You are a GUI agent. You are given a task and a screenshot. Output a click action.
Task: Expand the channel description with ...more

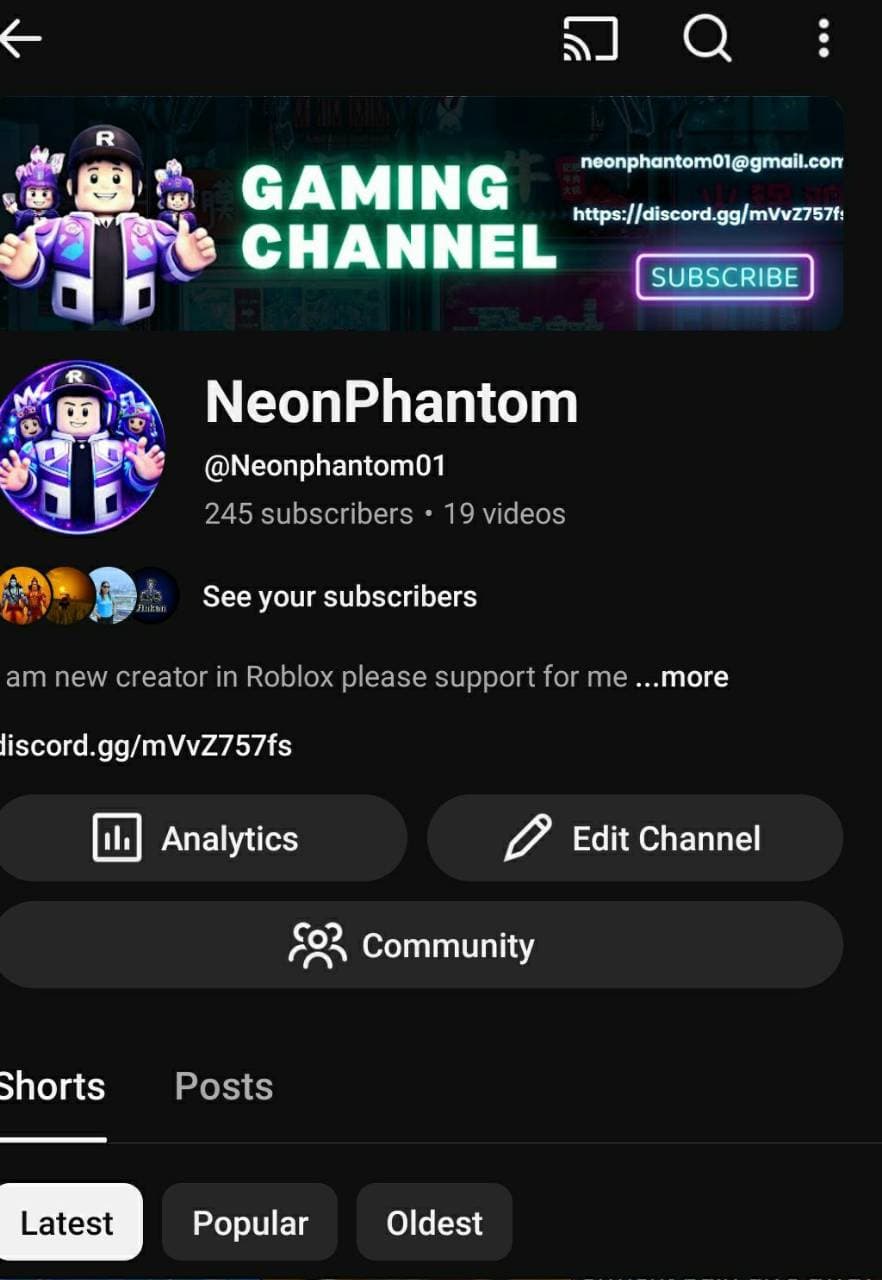(x=682, y=677)
